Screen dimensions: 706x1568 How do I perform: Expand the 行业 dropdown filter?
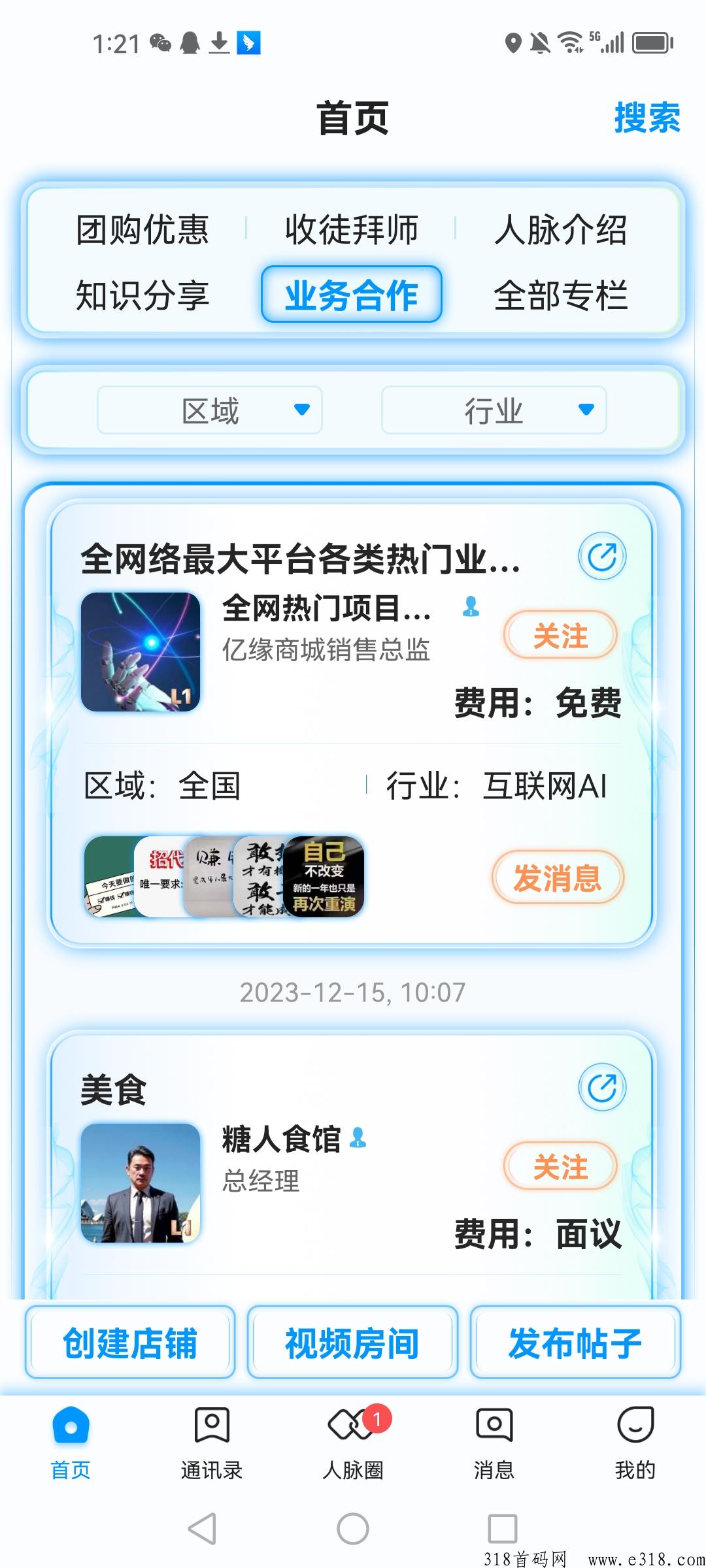click(494, 410)
